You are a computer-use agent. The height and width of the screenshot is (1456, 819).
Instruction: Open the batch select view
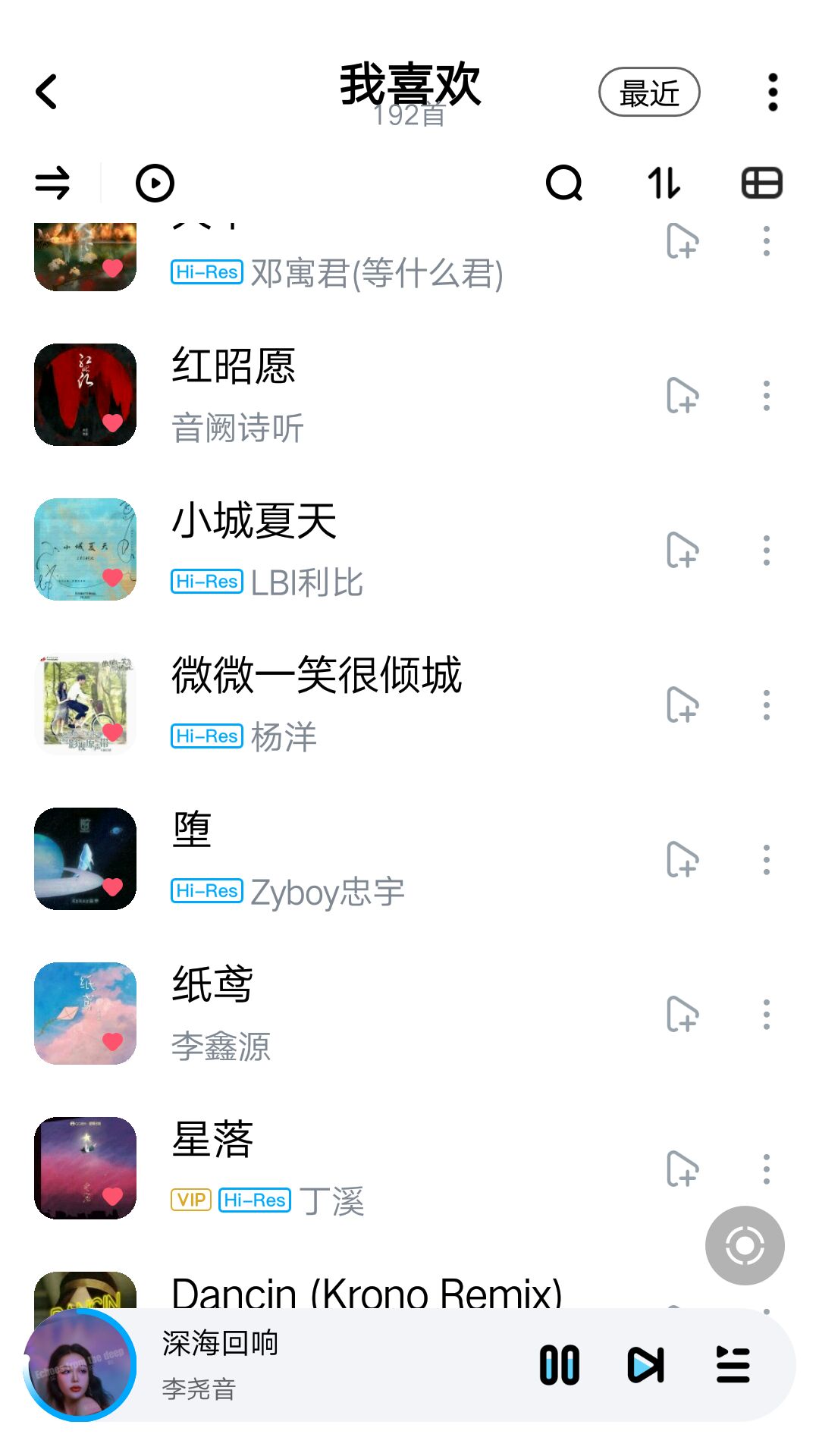pyautogui.click(x=761, y=184)
